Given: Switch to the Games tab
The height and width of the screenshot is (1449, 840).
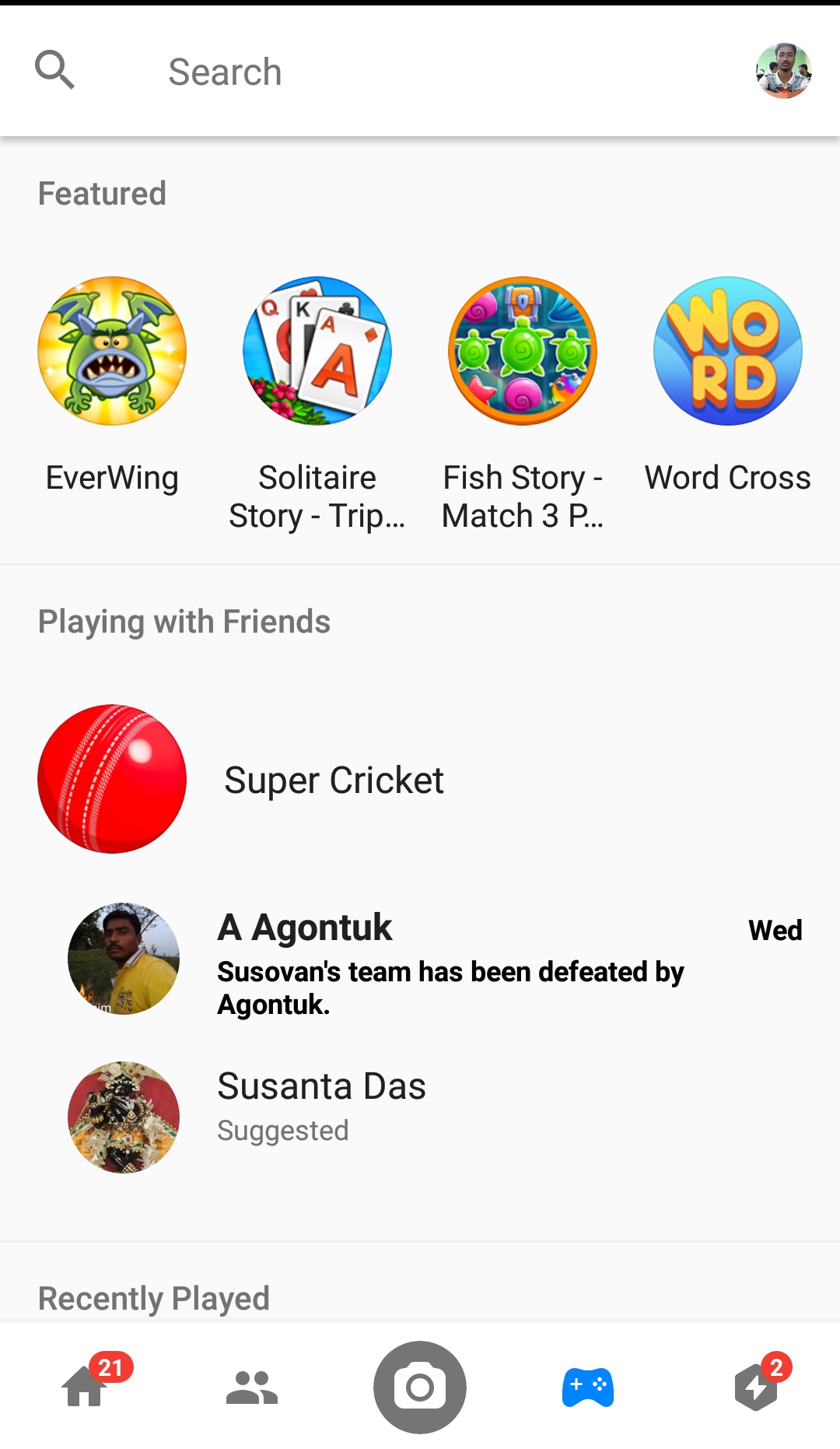Looking at the screenshot, I should coord(588,1387).
